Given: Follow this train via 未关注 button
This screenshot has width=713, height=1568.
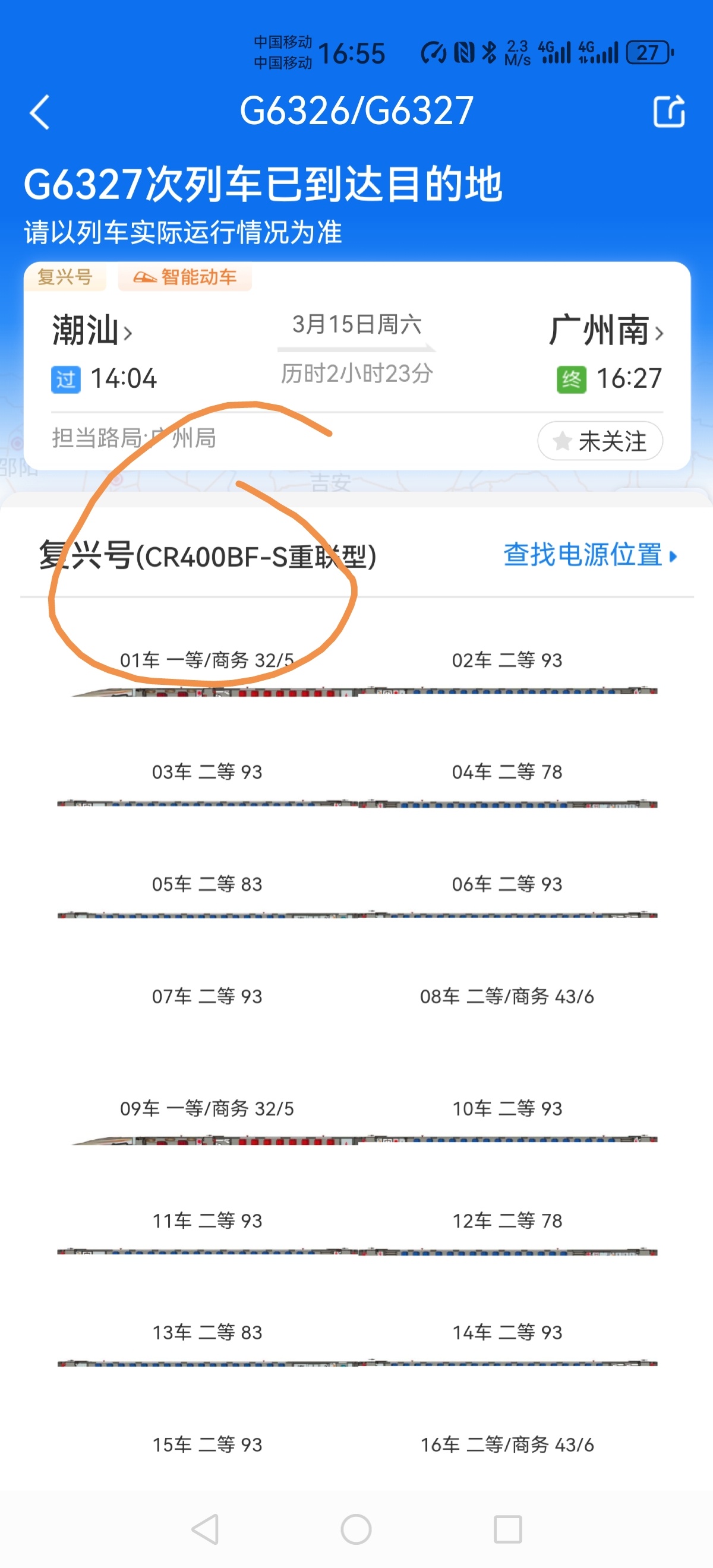Looking at the screenshot, I should point(600,441).
